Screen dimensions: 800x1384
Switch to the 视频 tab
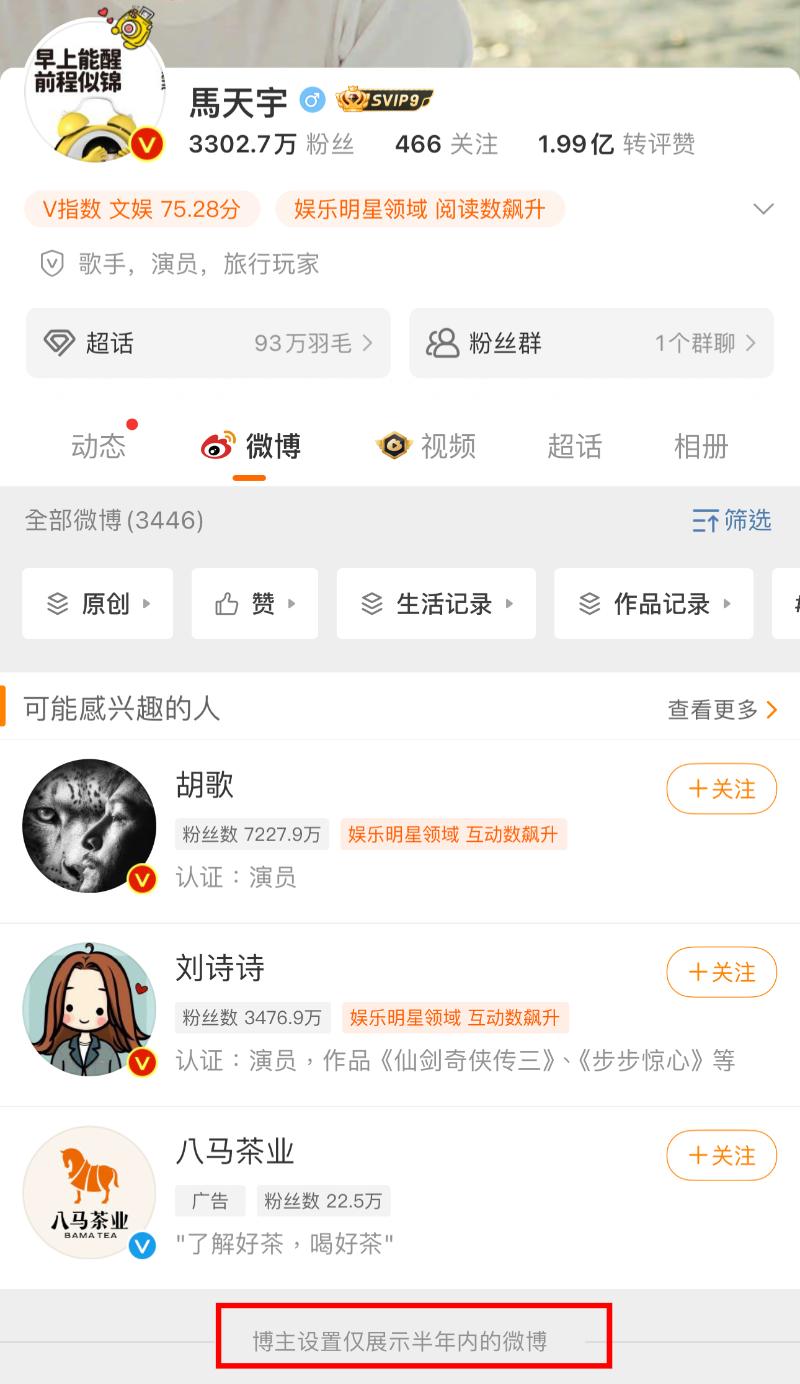tap(427, 446)
